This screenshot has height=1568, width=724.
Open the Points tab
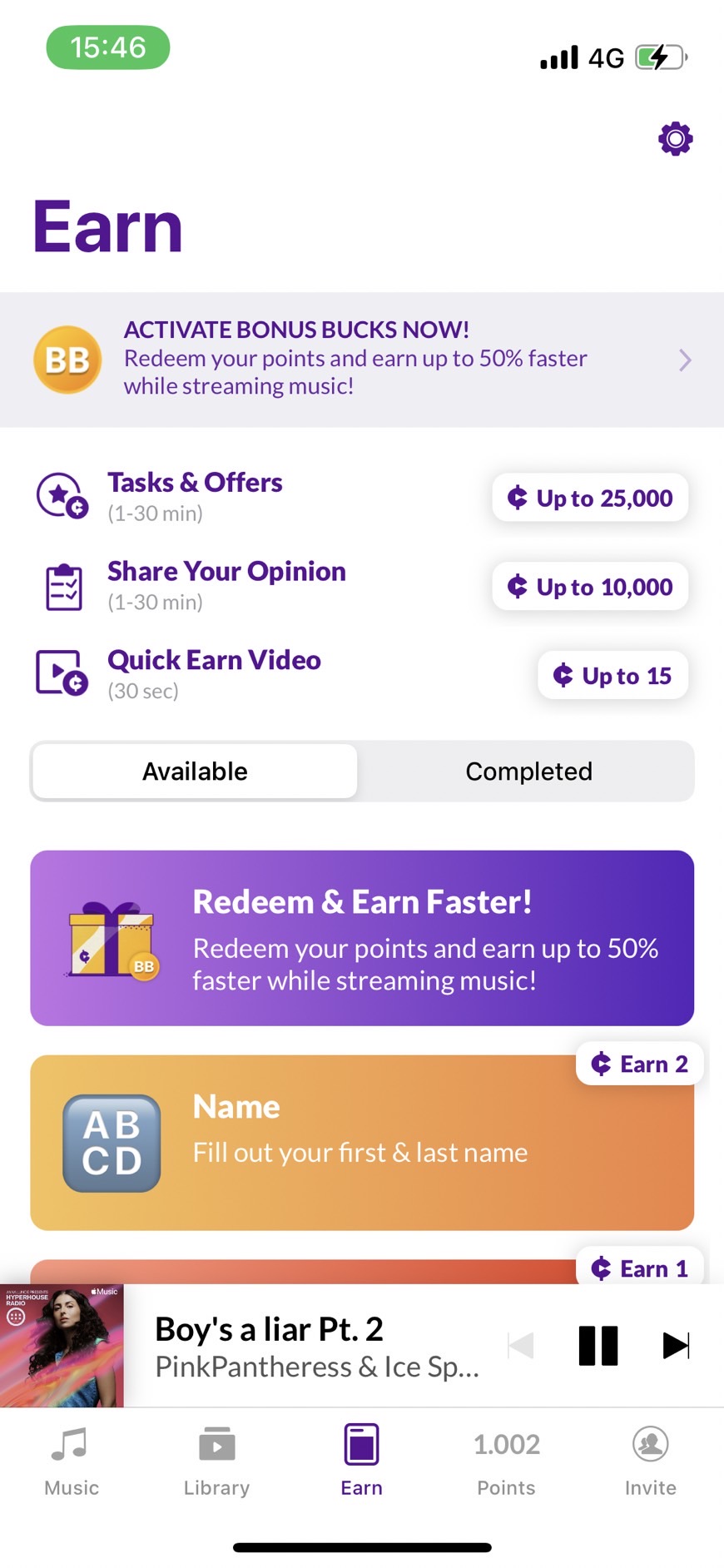pyautogui.click(x=506, y=1460)
